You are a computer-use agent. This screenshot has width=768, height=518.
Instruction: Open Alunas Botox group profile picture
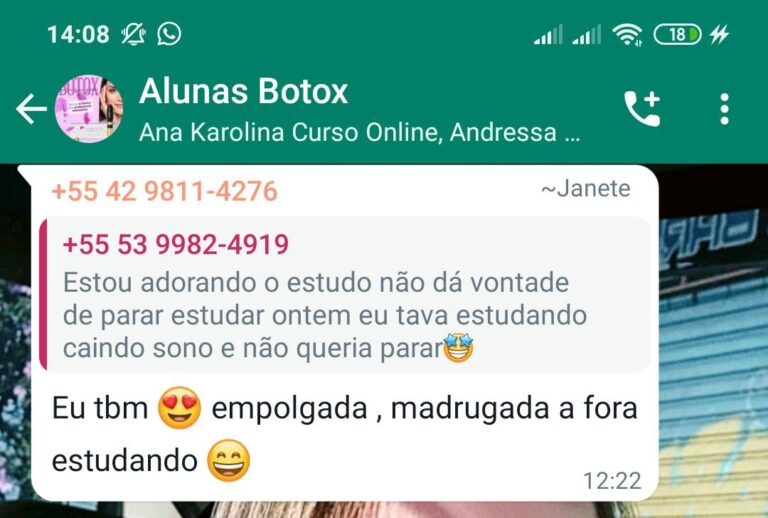tap(88, 109)
